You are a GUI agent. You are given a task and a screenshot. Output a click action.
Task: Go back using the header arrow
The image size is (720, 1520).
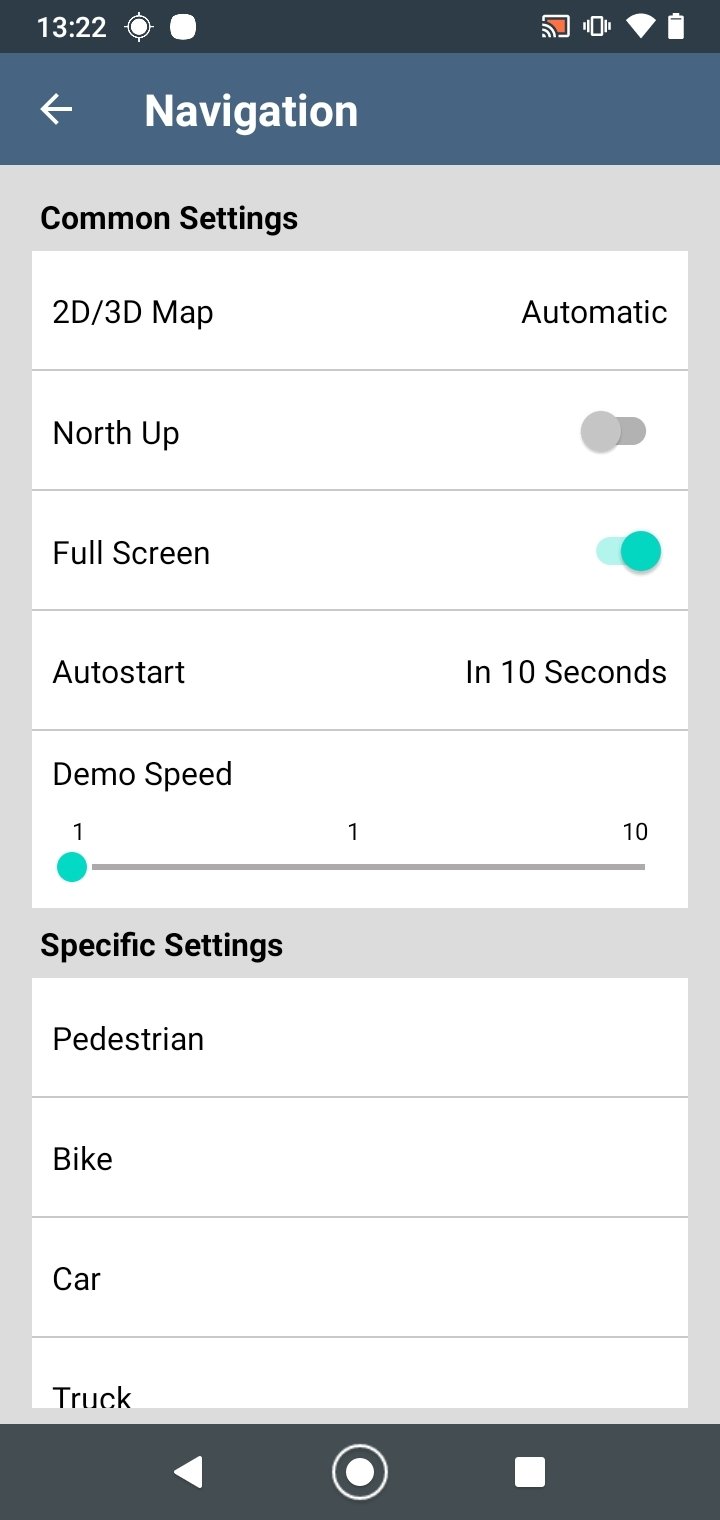56,110
